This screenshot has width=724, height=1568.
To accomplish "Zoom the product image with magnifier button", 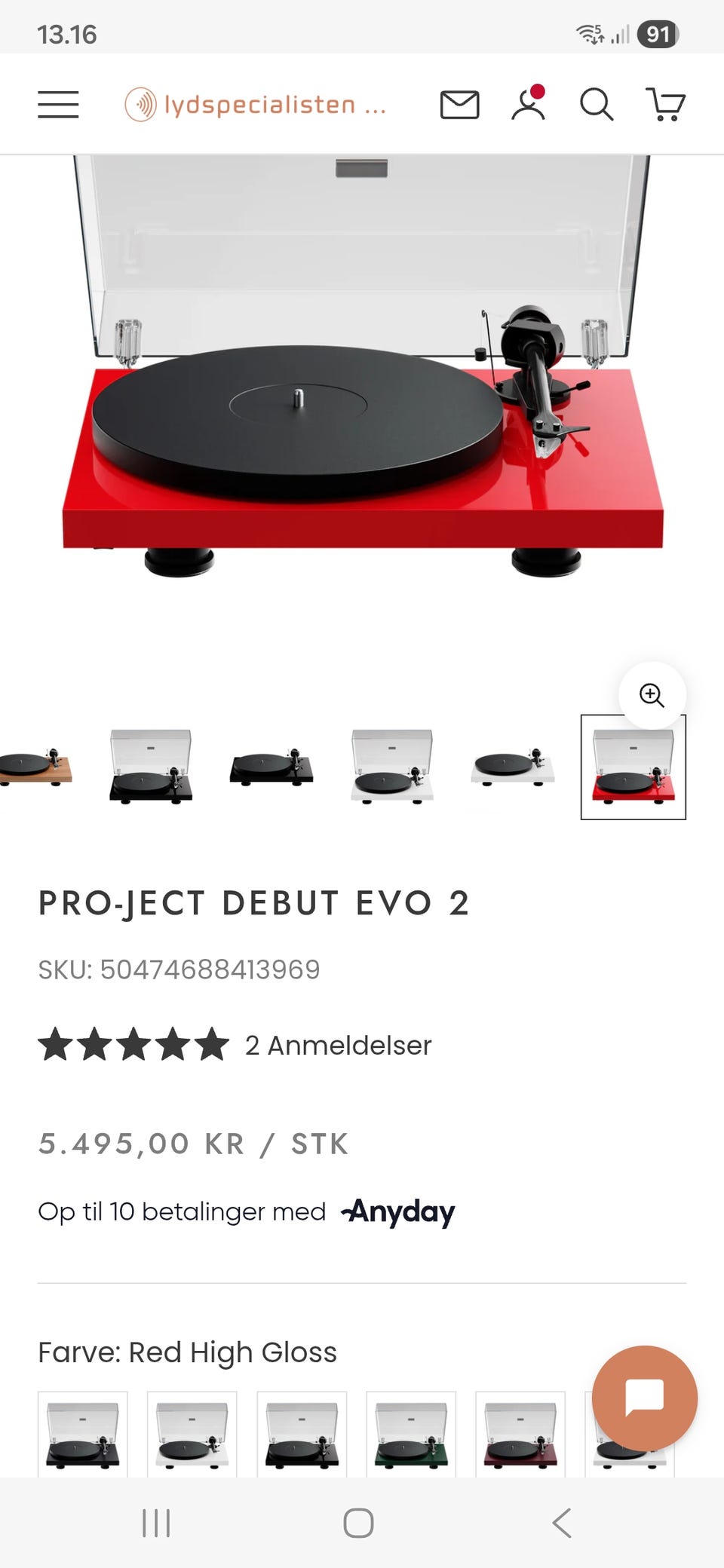I will pos(652,695).
